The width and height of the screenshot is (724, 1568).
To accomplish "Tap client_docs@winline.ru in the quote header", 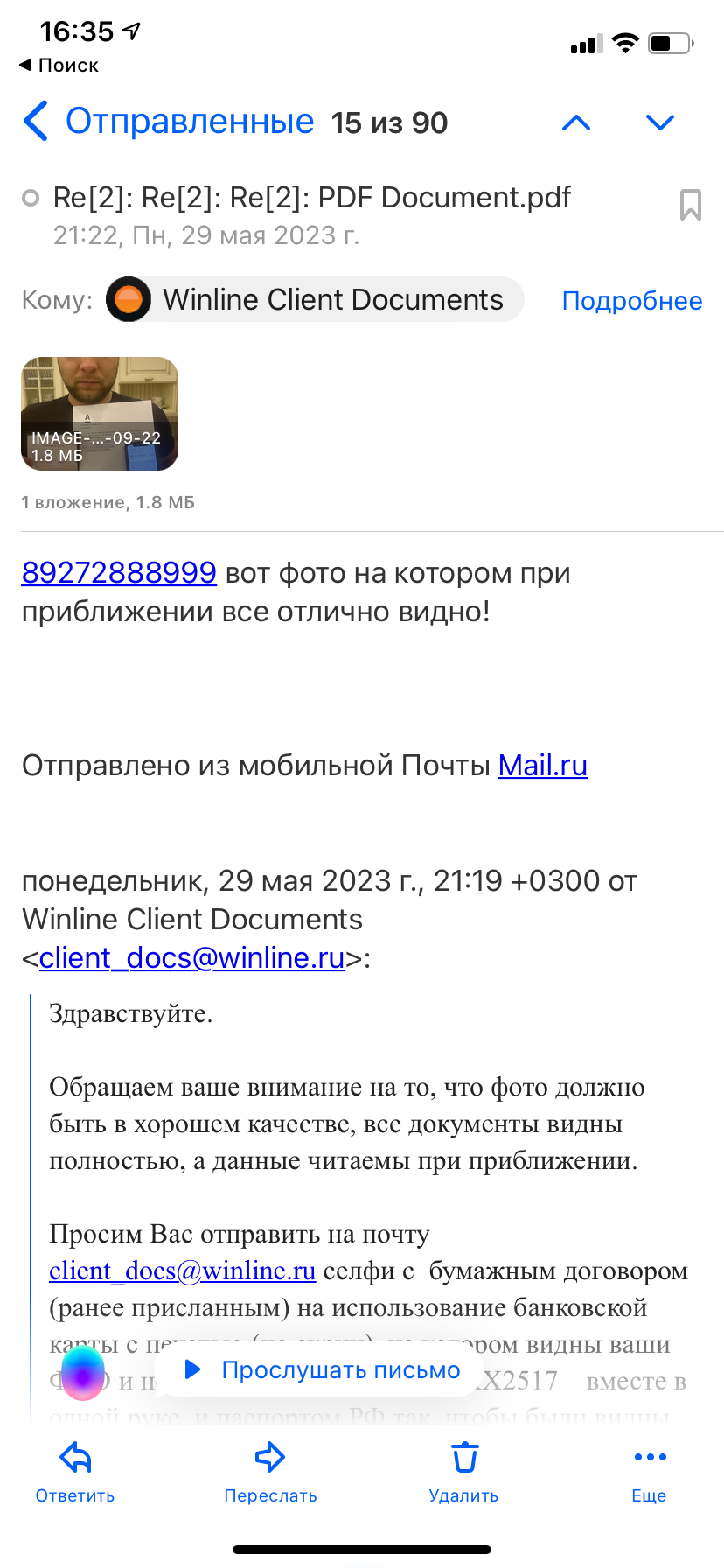I will [191, 958].
